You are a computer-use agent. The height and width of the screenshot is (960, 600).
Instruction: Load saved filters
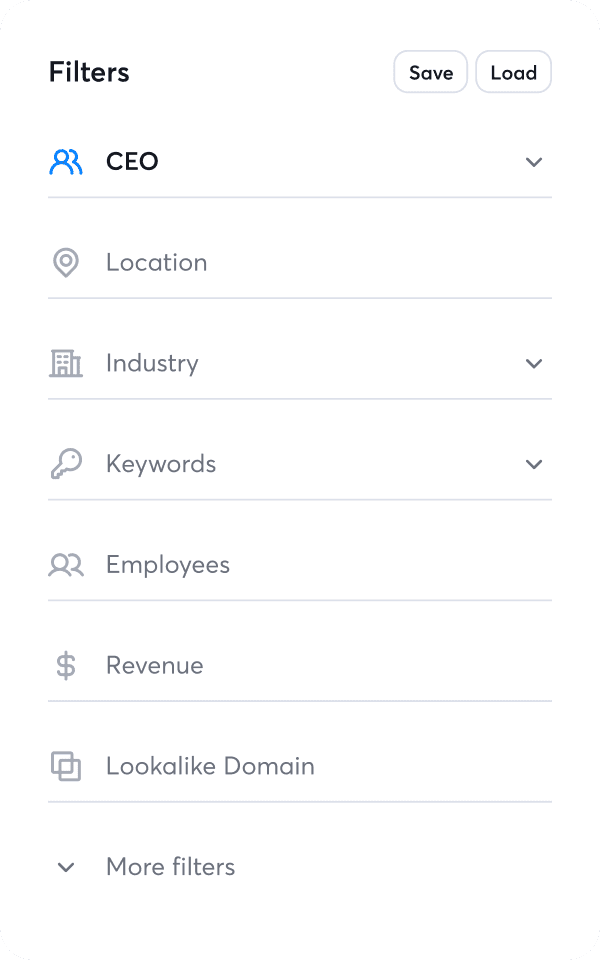pos(513,73)
